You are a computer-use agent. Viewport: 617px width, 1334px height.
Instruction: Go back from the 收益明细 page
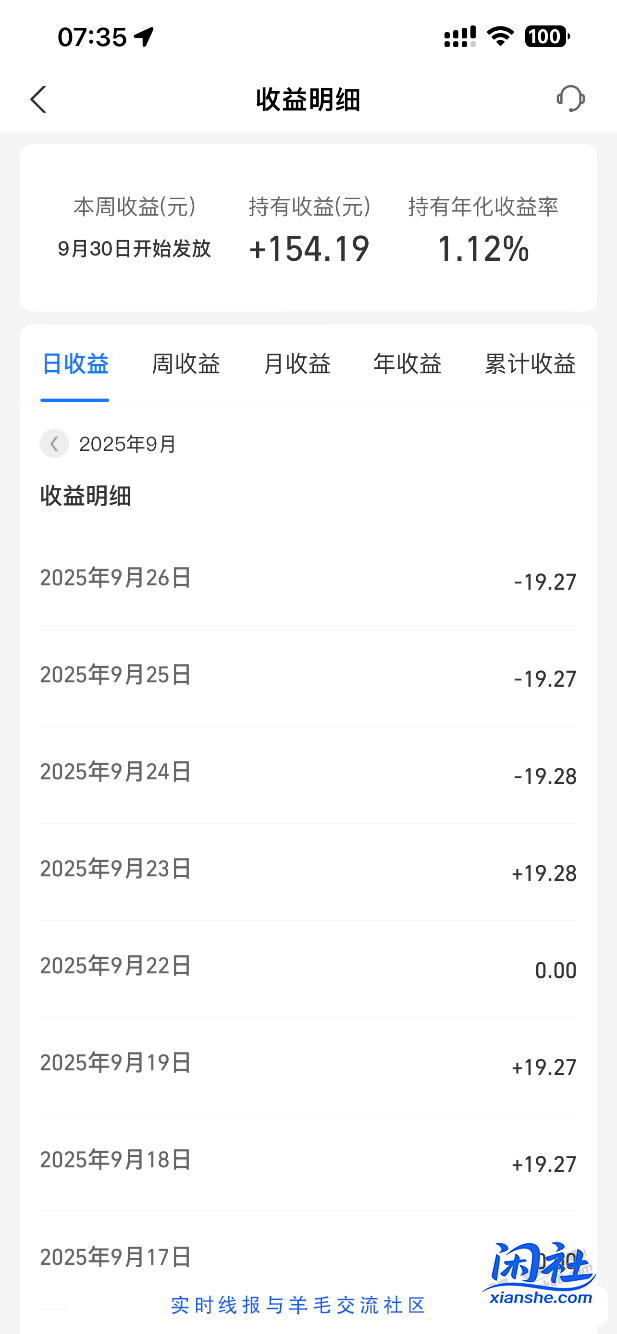point(38,99)
